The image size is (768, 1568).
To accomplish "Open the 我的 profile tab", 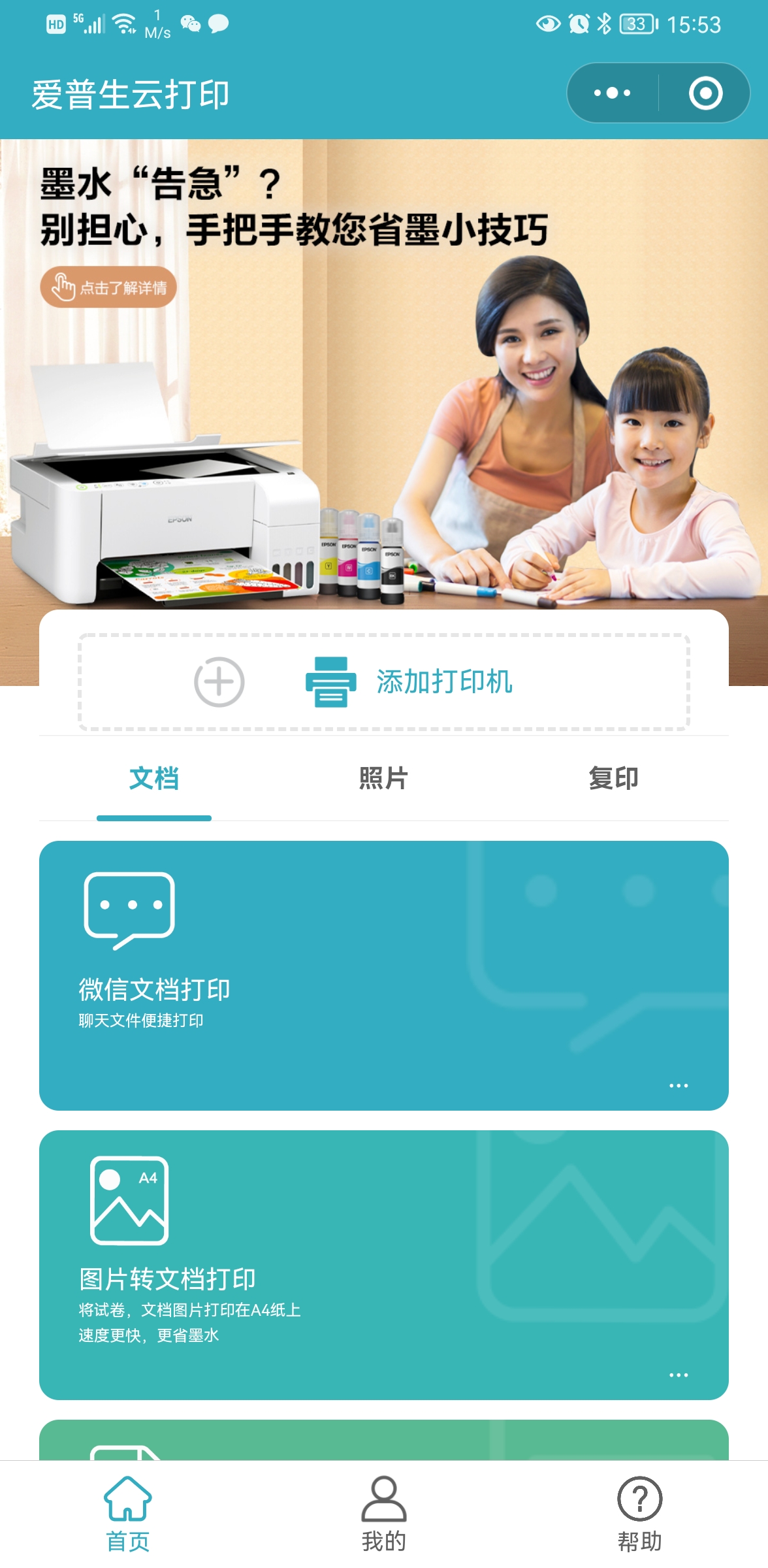I will (384, 1514).
